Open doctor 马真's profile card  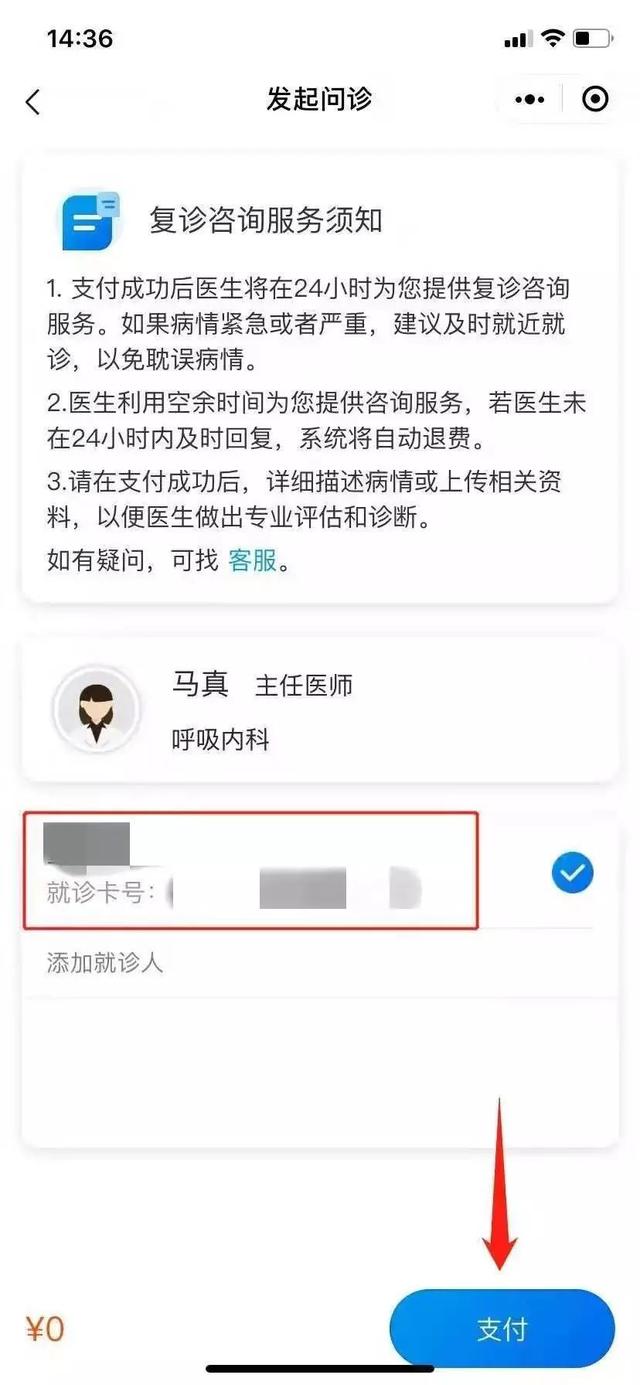(319, 710)
